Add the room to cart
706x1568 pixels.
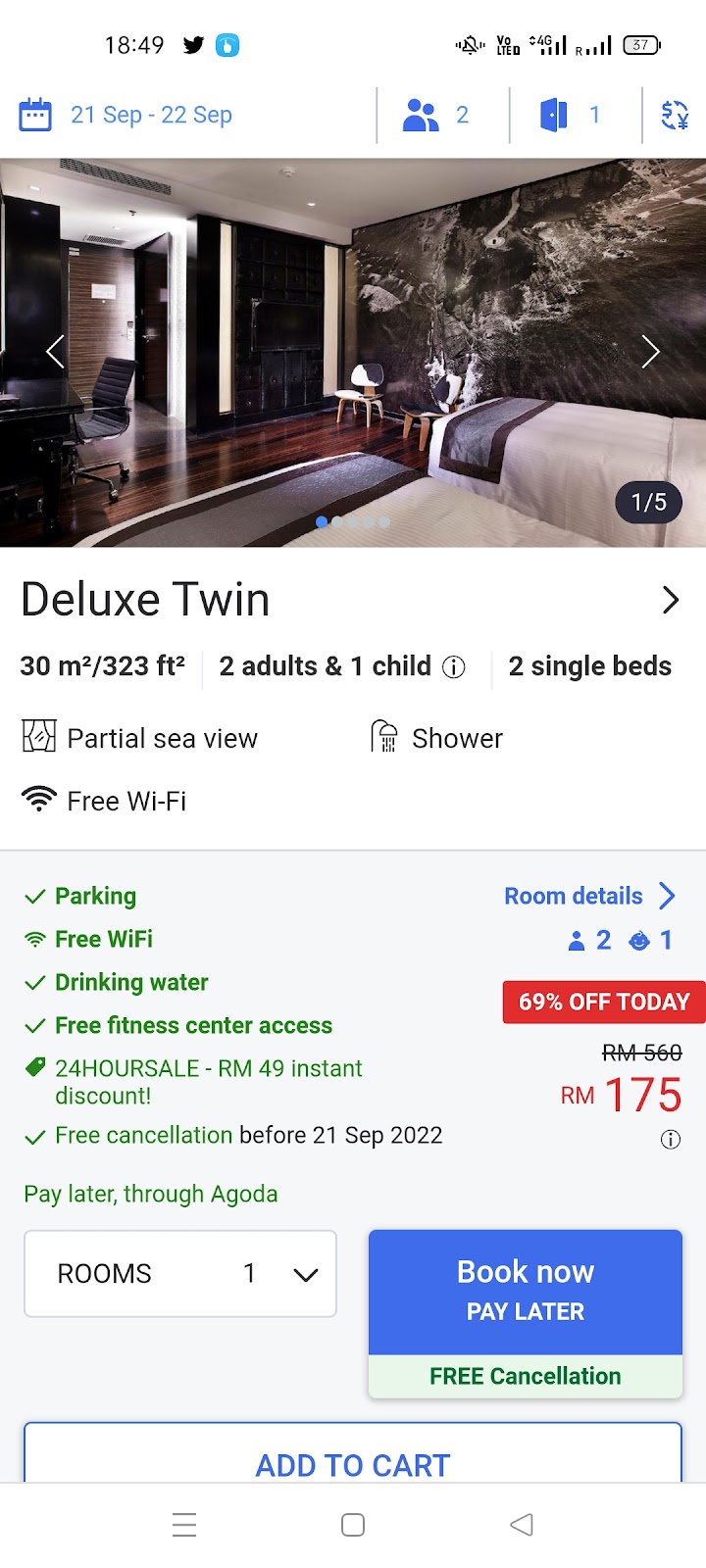353,1464
